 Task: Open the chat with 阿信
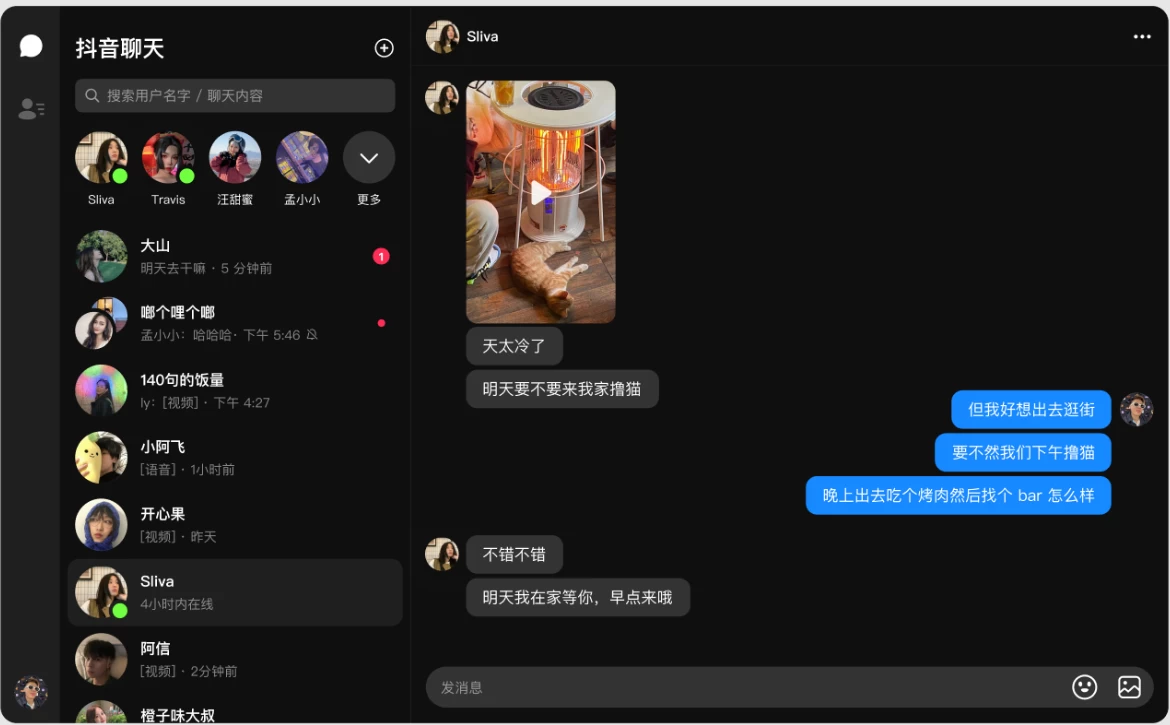coord(235,658)
